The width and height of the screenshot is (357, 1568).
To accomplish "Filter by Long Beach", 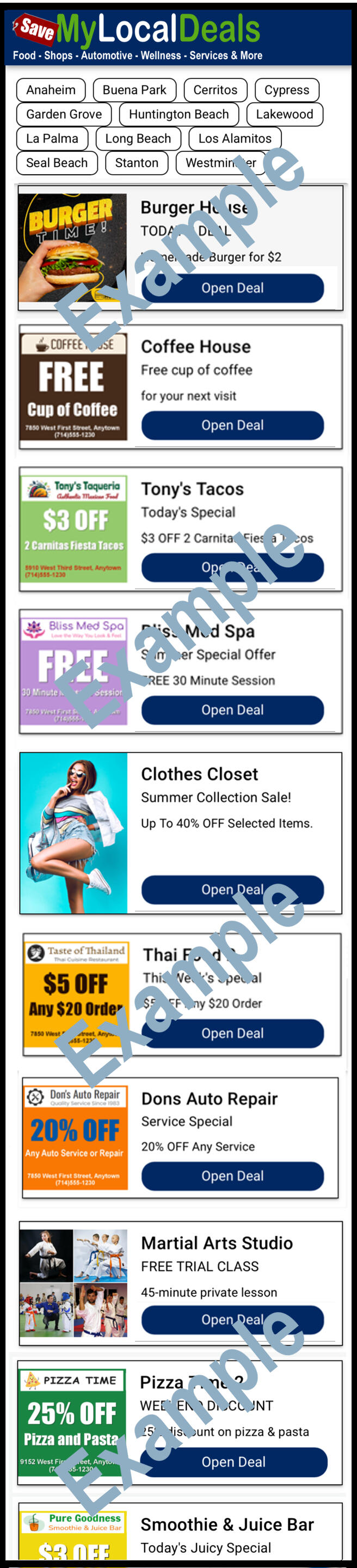I will click(x=138, y=139).
